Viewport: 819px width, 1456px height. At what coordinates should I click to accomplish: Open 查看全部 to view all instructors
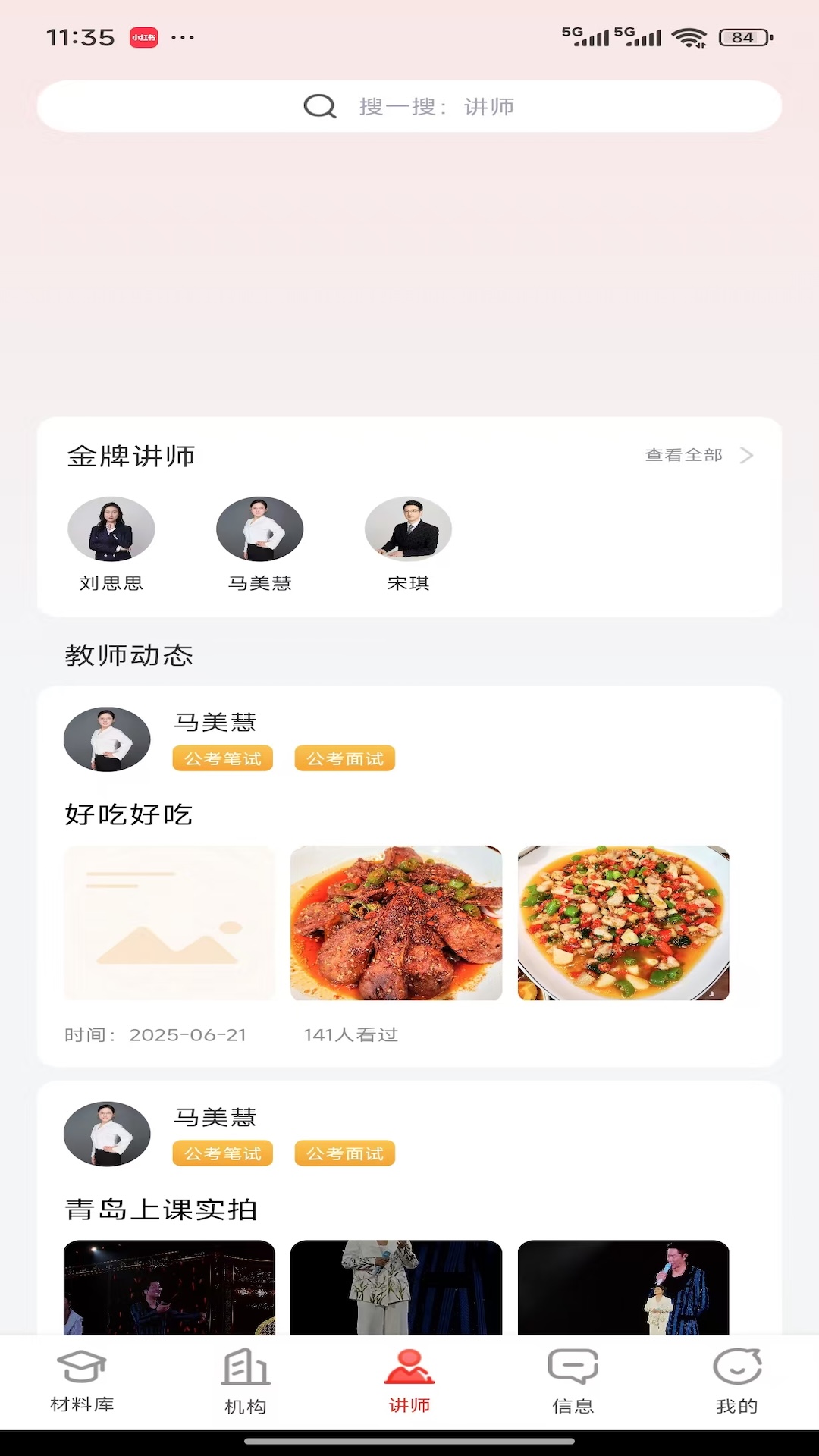click(682, 456)
